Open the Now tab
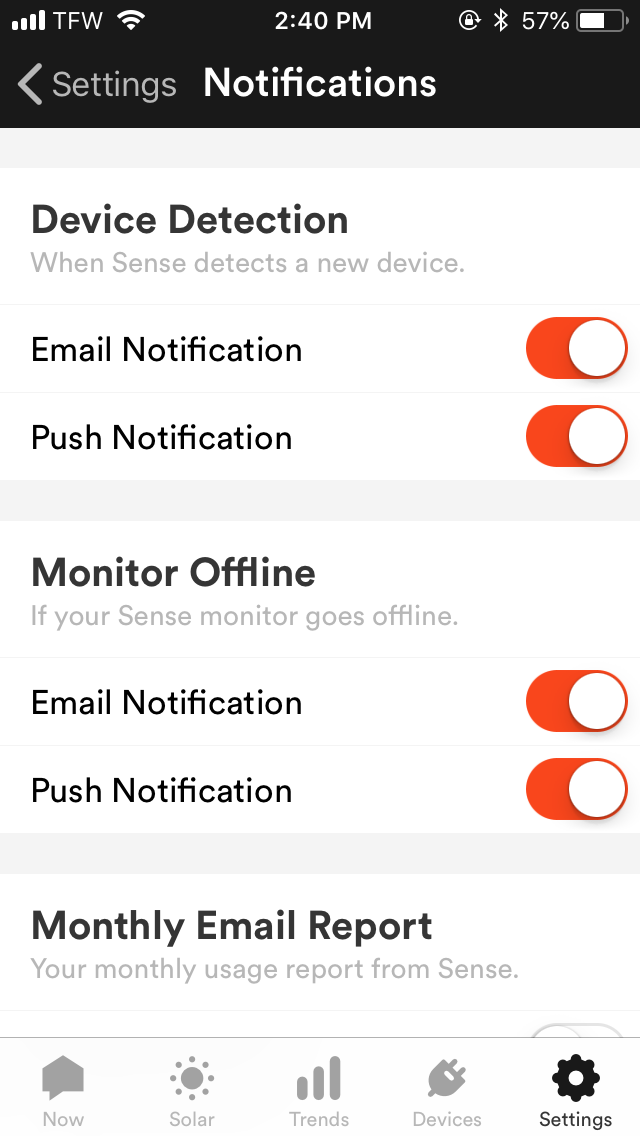The image size is (640, 1136). coord(63,1091)
